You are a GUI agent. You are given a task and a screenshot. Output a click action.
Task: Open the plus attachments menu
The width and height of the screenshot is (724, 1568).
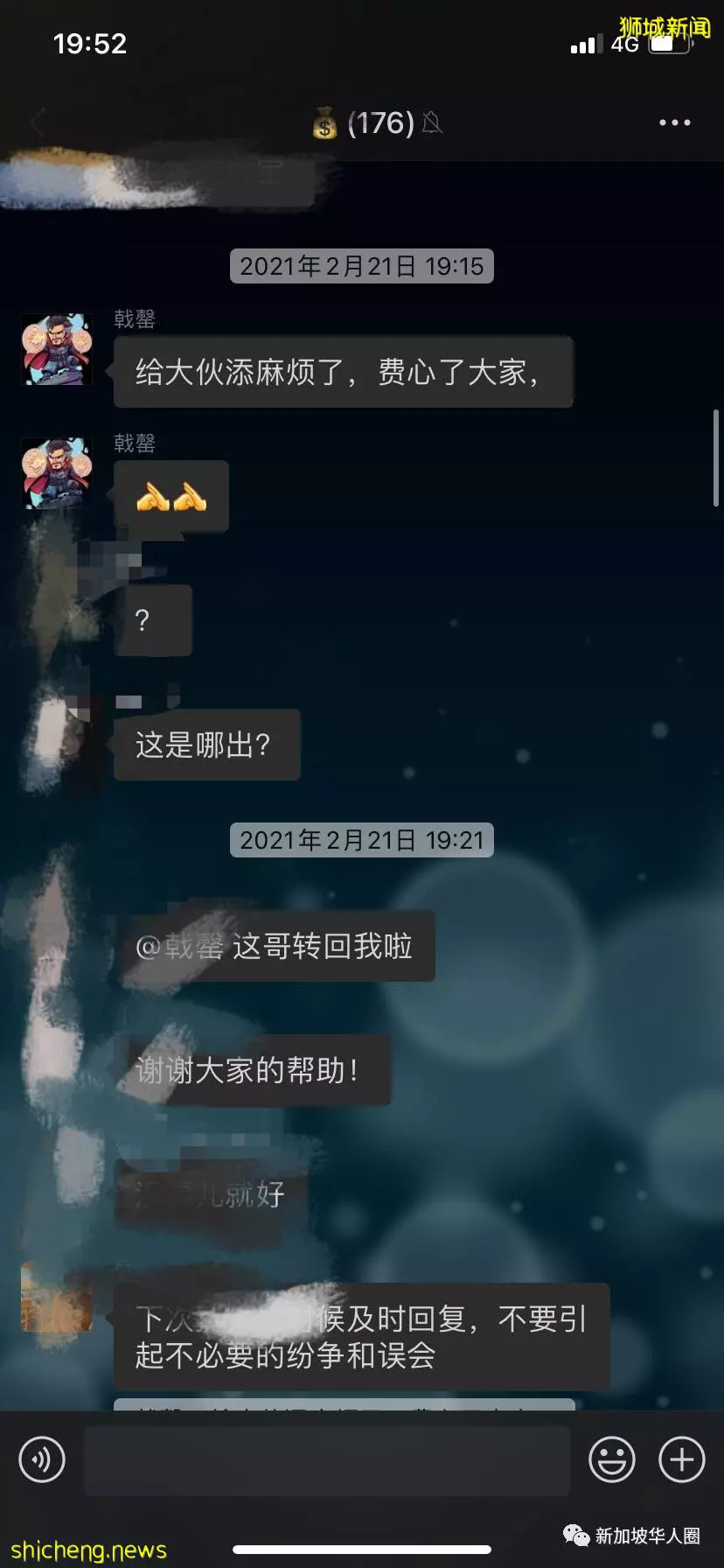tap(682, 1459)
